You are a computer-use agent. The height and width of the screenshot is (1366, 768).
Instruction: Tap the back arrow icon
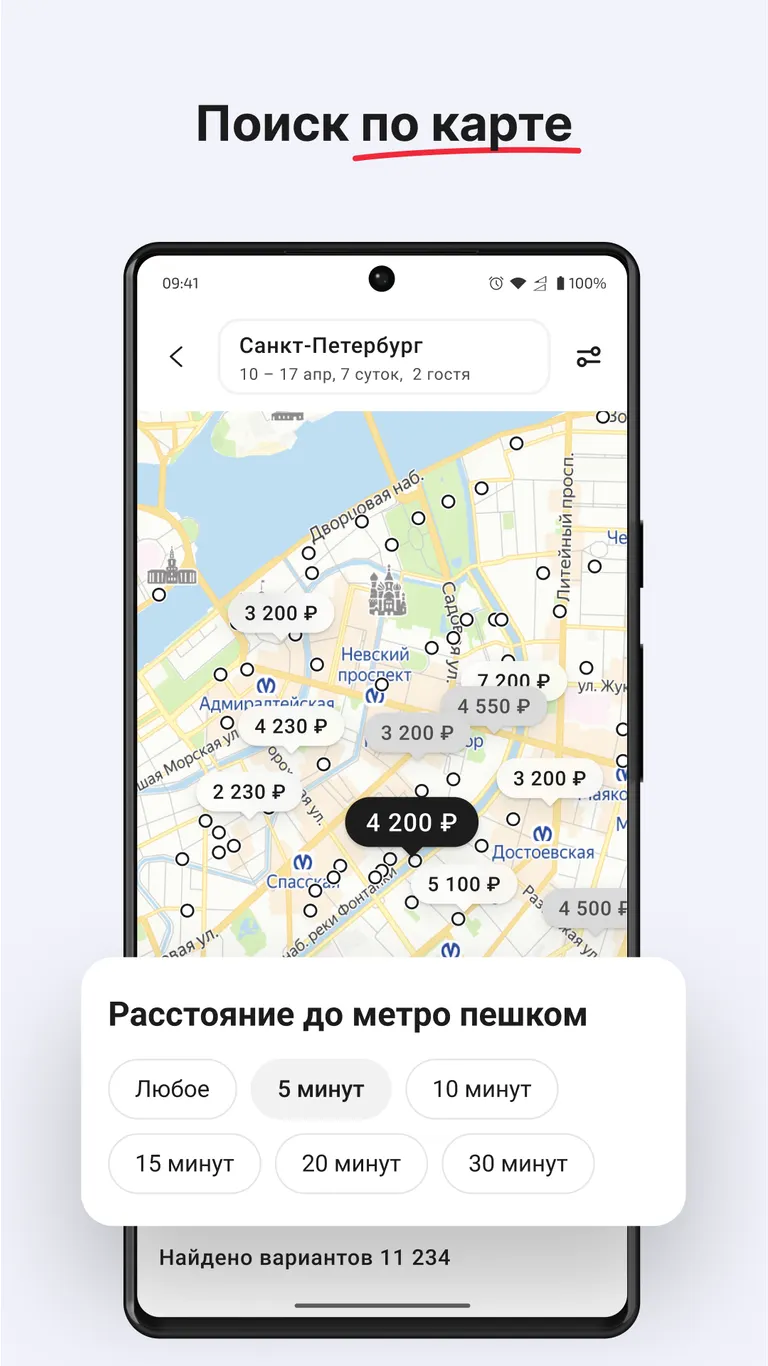176,356
